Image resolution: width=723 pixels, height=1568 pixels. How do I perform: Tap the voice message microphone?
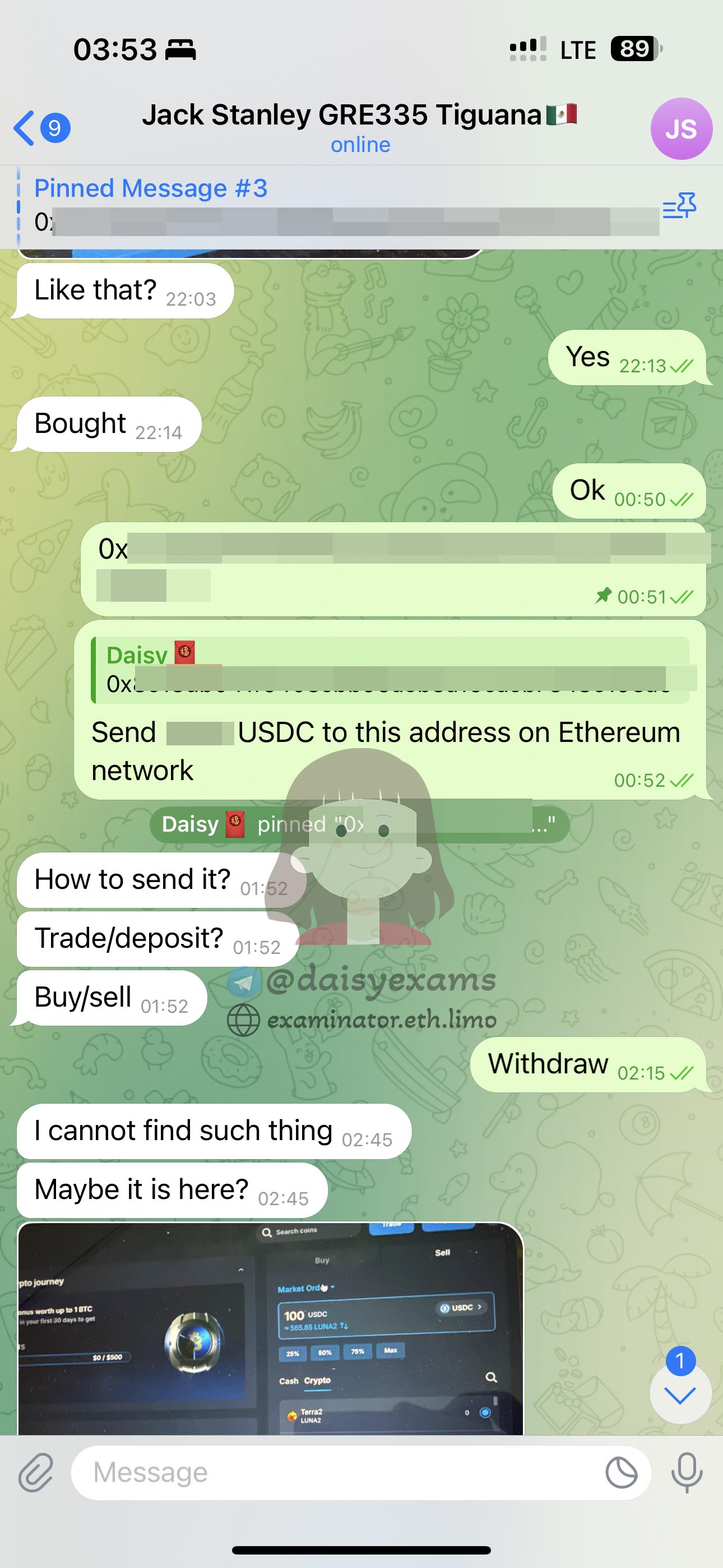pos(687,1473)
